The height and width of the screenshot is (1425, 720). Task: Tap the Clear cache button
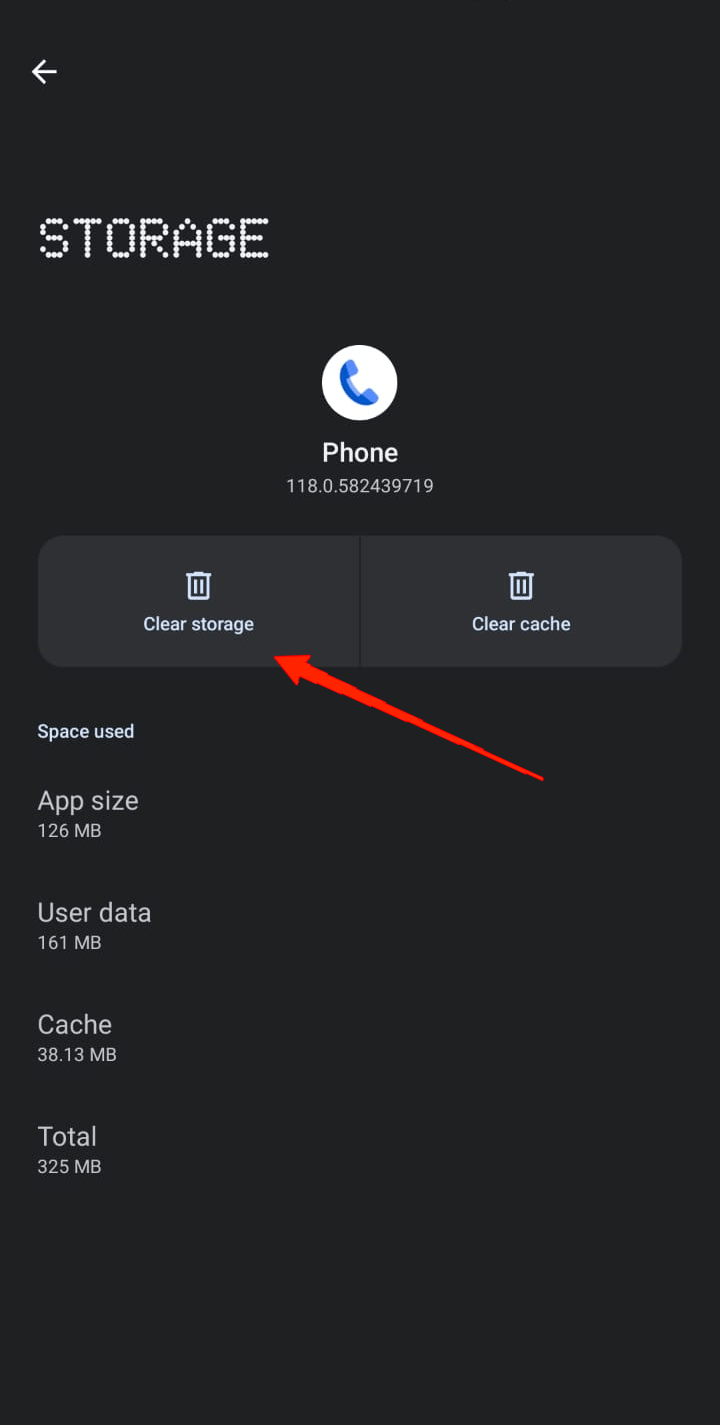520,601
